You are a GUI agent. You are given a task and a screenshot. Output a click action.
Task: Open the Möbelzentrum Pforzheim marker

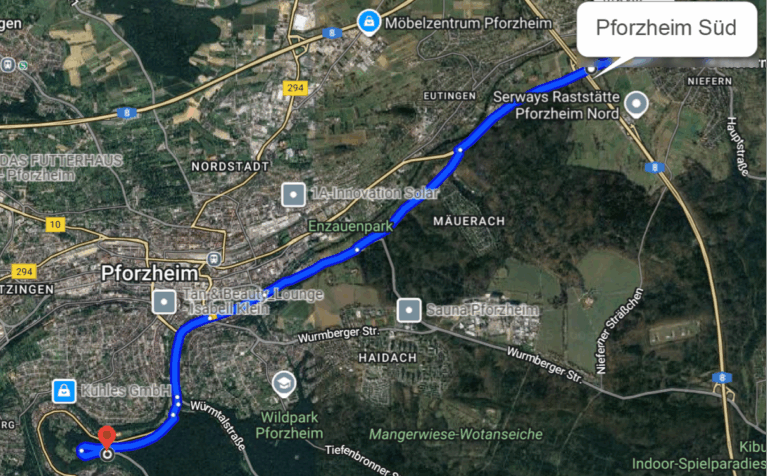point(369,20)
